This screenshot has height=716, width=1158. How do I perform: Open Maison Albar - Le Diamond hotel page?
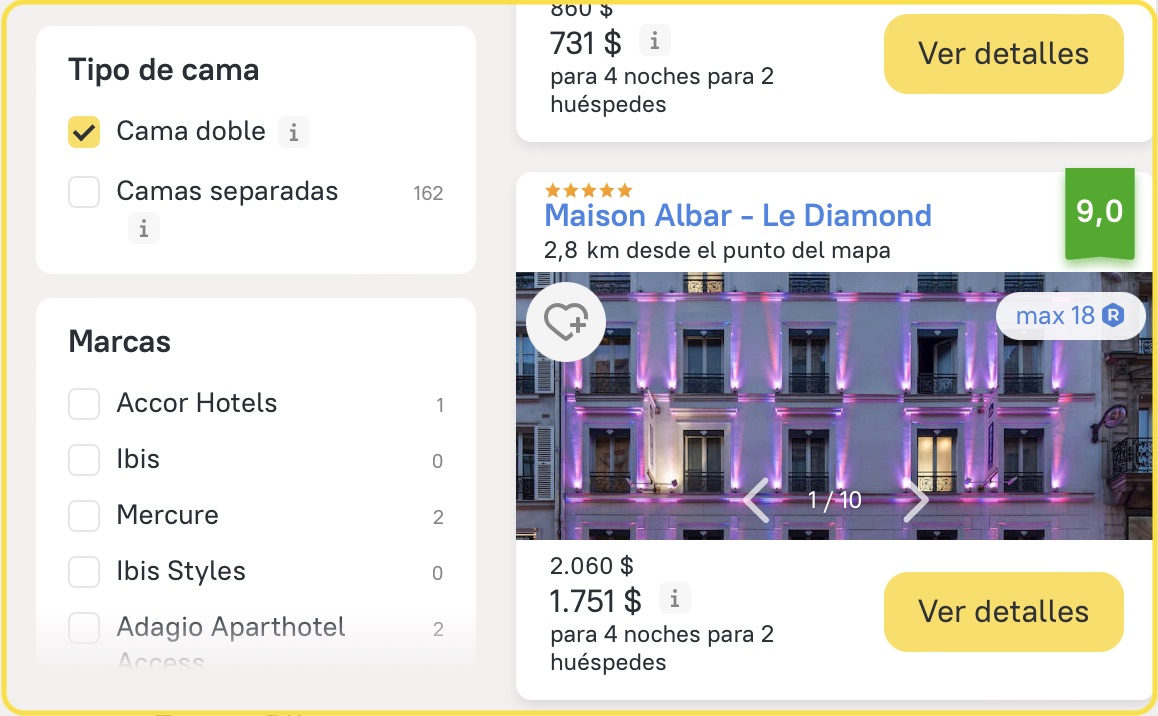[x=737, y=216]
